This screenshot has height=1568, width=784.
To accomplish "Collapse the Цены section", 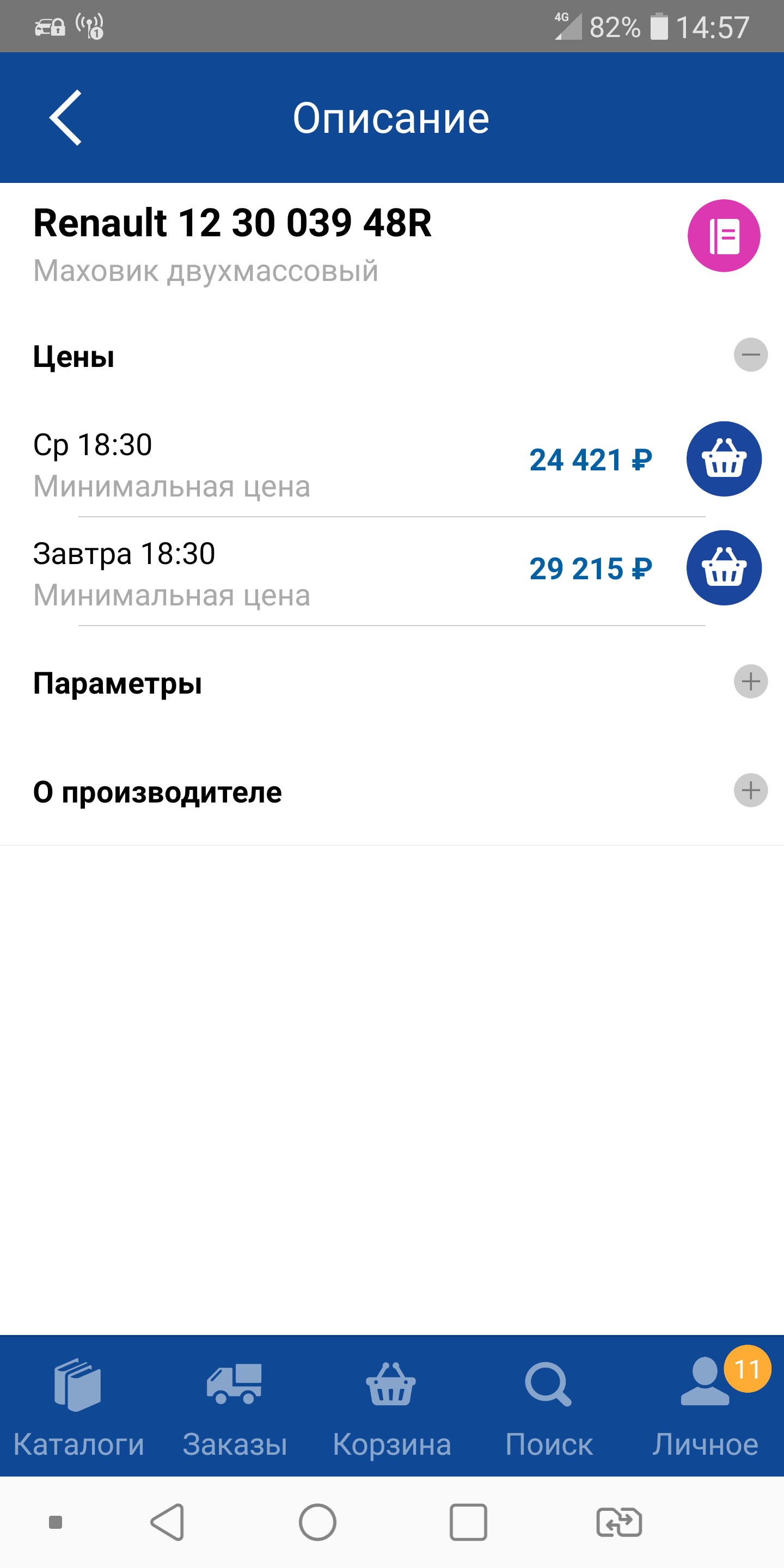I will pos(751,355).
